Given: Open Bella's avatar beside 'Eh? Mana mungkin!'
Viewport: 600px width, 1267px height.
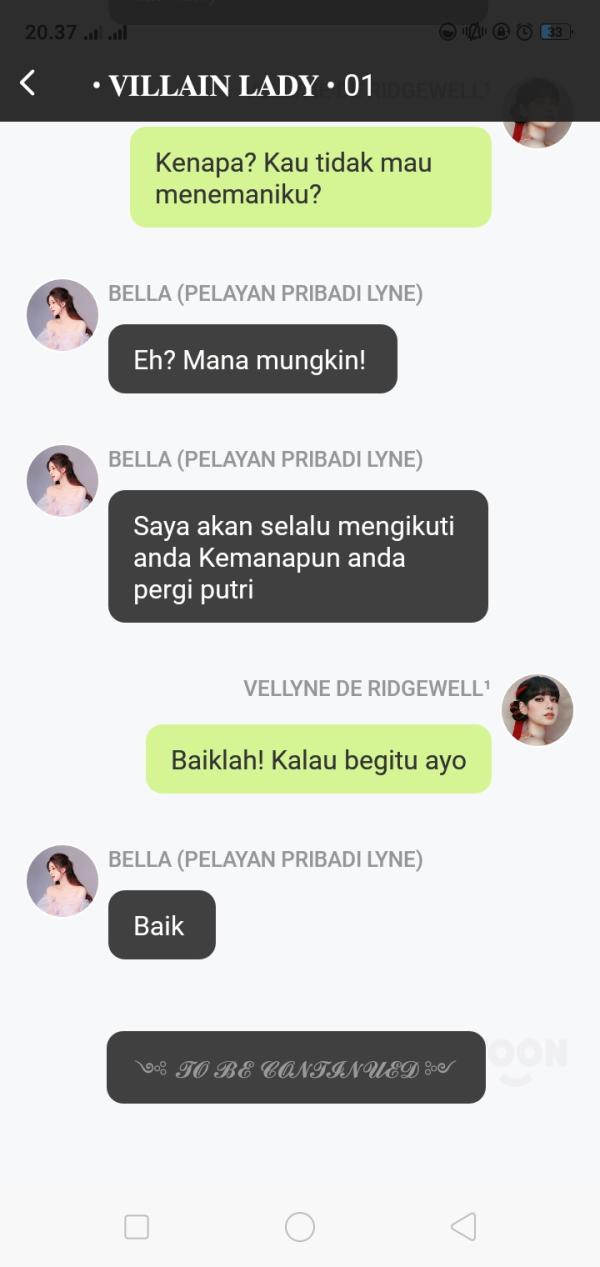Looking at the screenshot, I should [x=62, y=315].
